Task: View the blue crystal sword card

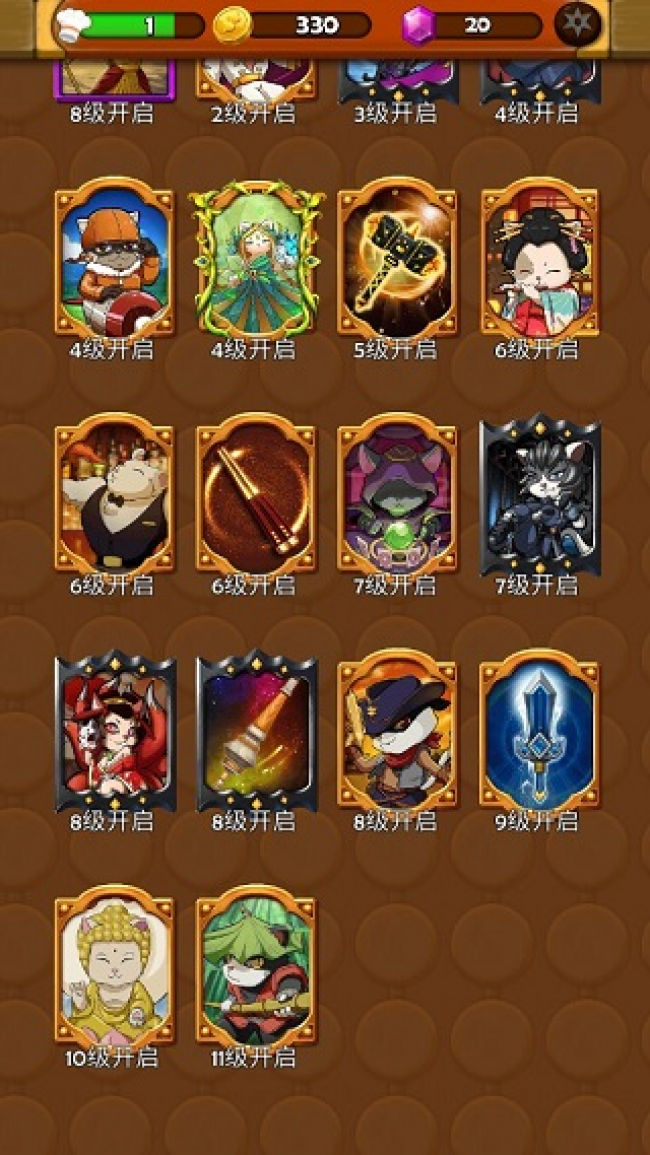Action: 540,731
